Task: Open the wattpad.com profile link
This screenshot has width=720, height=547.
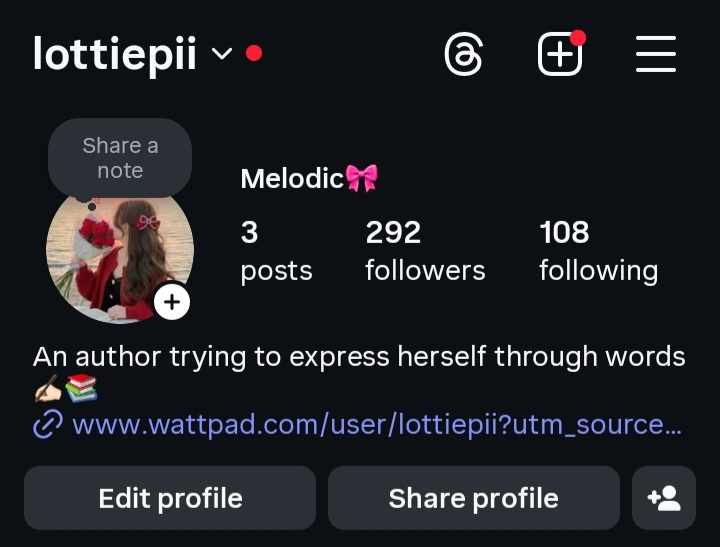Action: coord(376,425)
